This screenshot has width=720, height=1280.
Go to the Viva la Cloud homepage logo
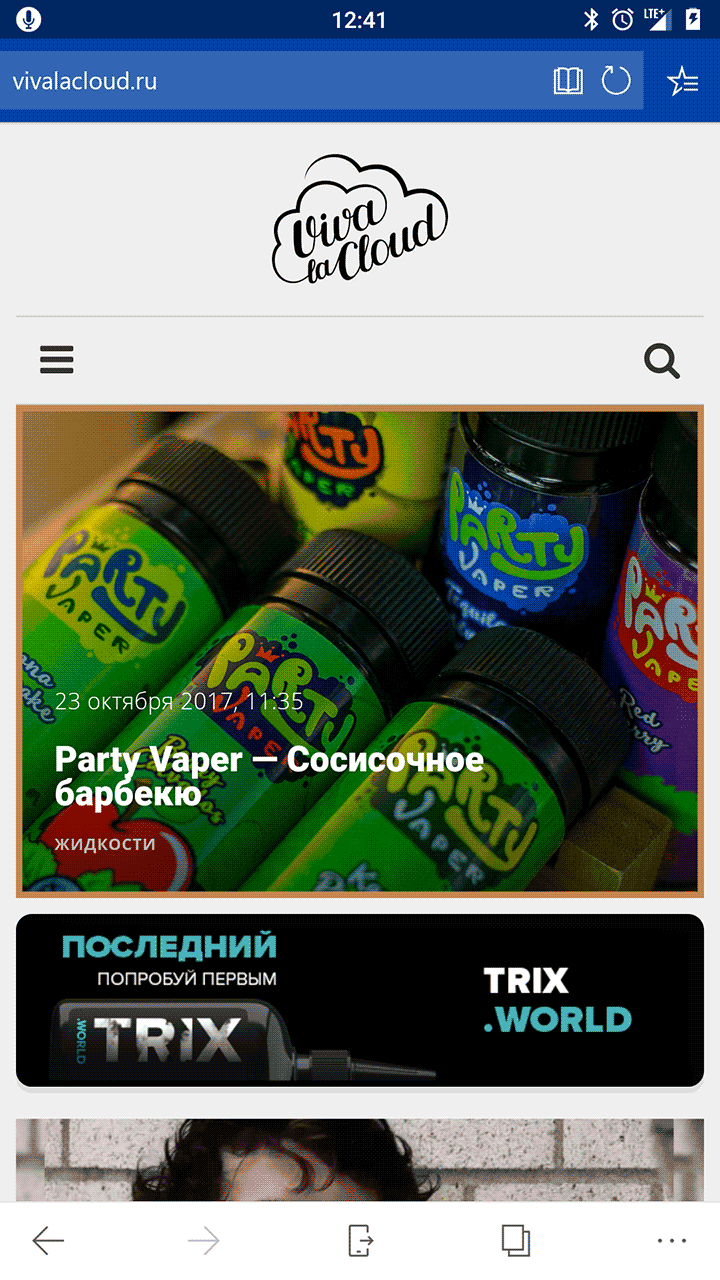pyautogui.click(x=360, y=218)
